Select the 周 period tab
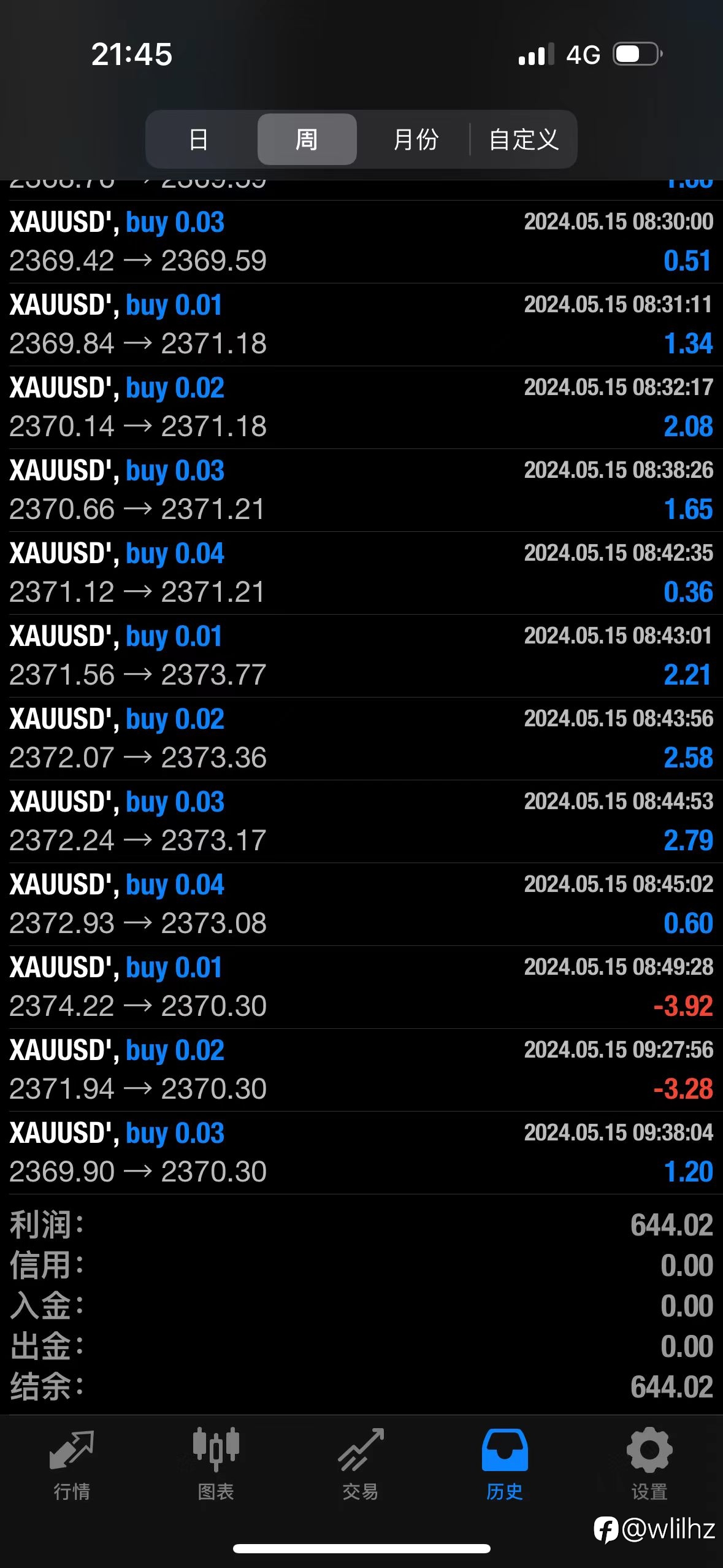This screenshot has width=723, height=1568. pos(307,139)
